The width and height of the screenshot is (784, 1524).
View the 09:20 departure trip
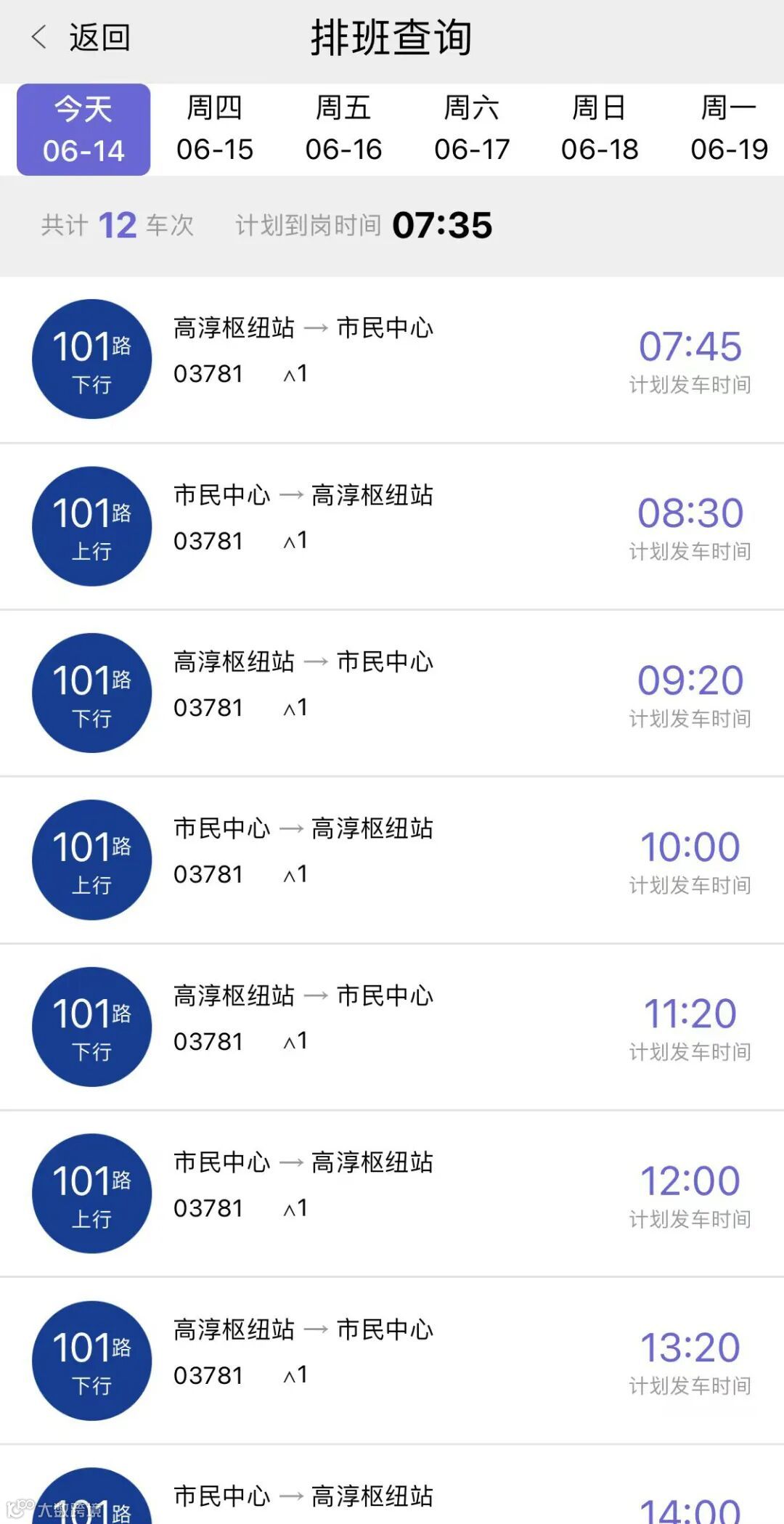coord(392,693)
